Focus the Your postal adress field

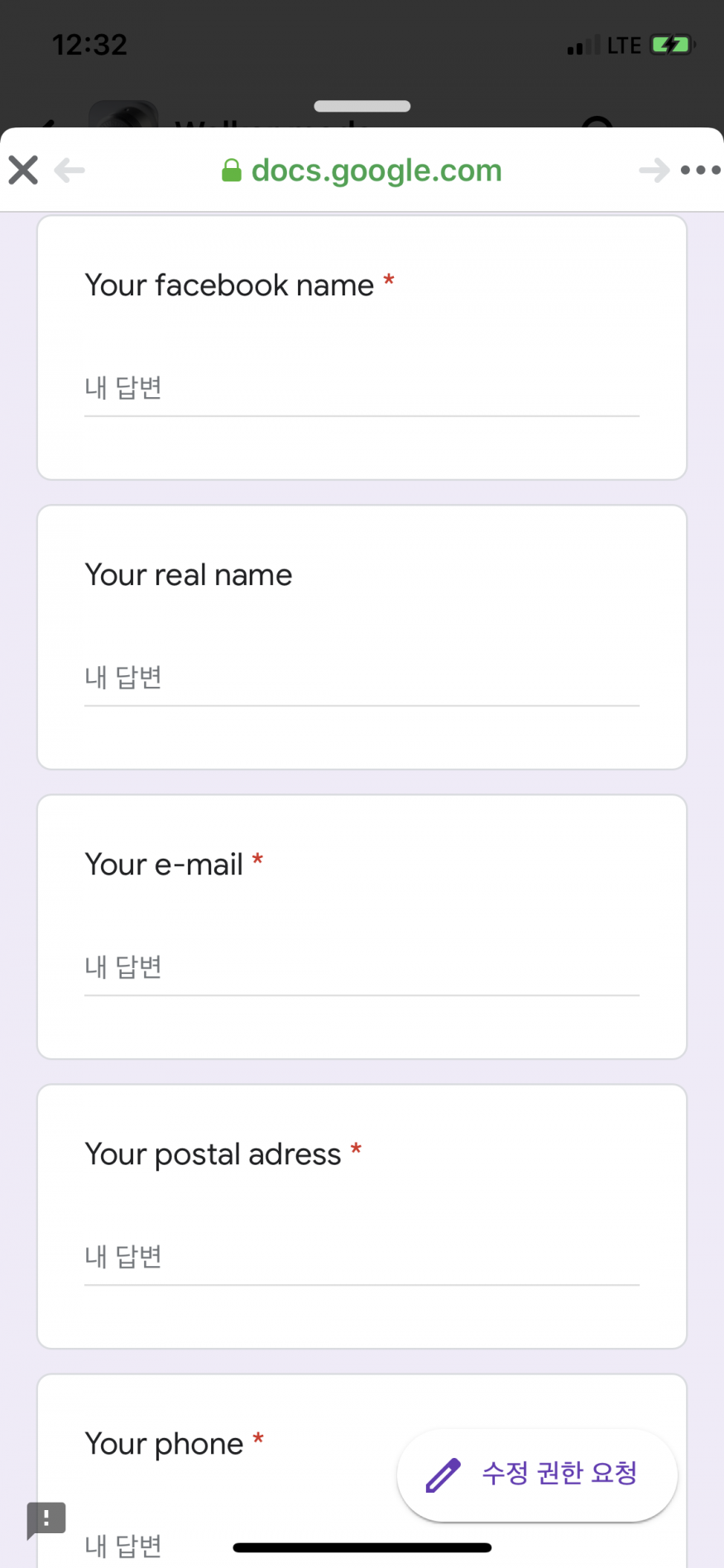tap(362, 1257)
